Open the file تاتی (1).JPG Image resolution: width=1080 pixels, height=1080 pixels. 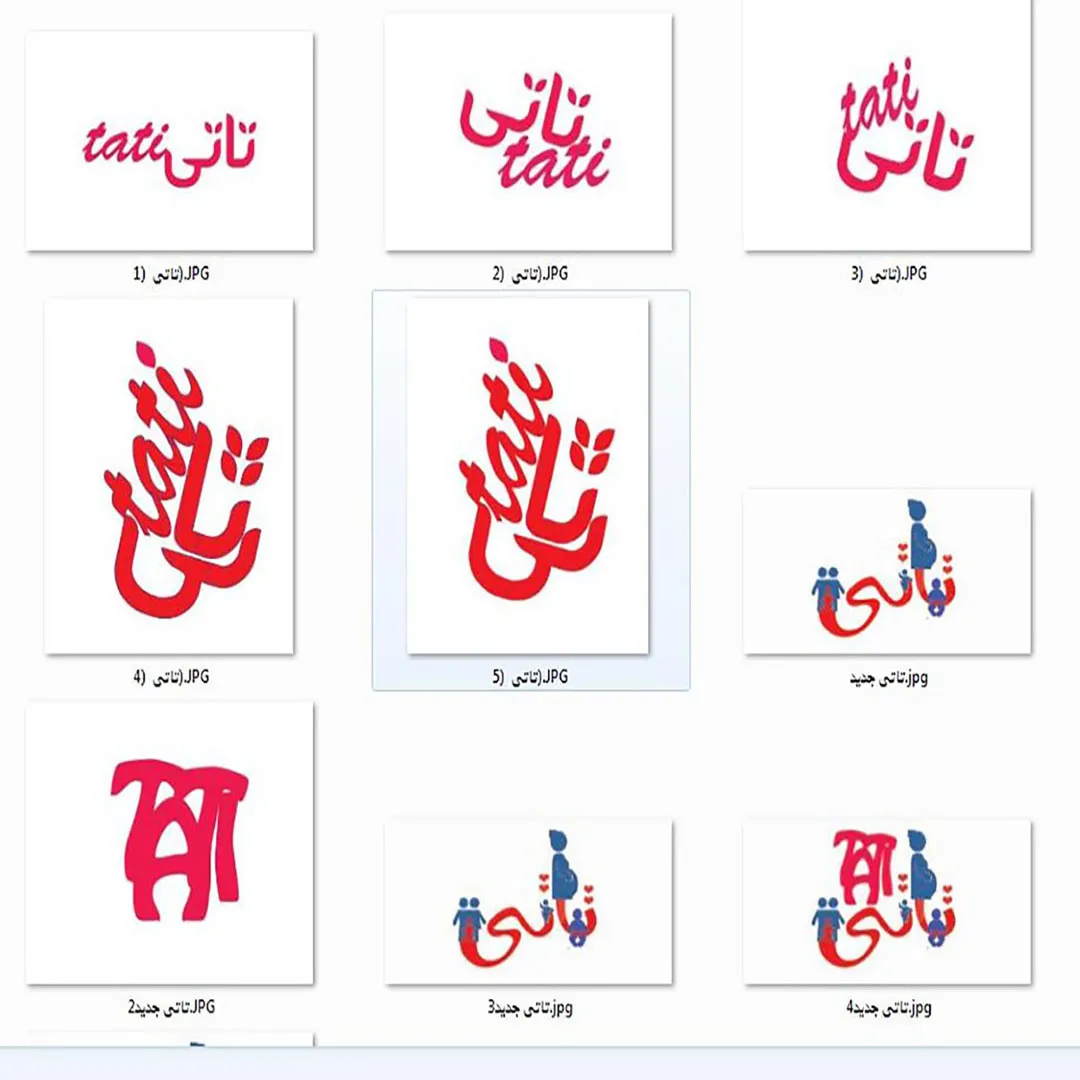pyautogui.click(x=169, y=142)
